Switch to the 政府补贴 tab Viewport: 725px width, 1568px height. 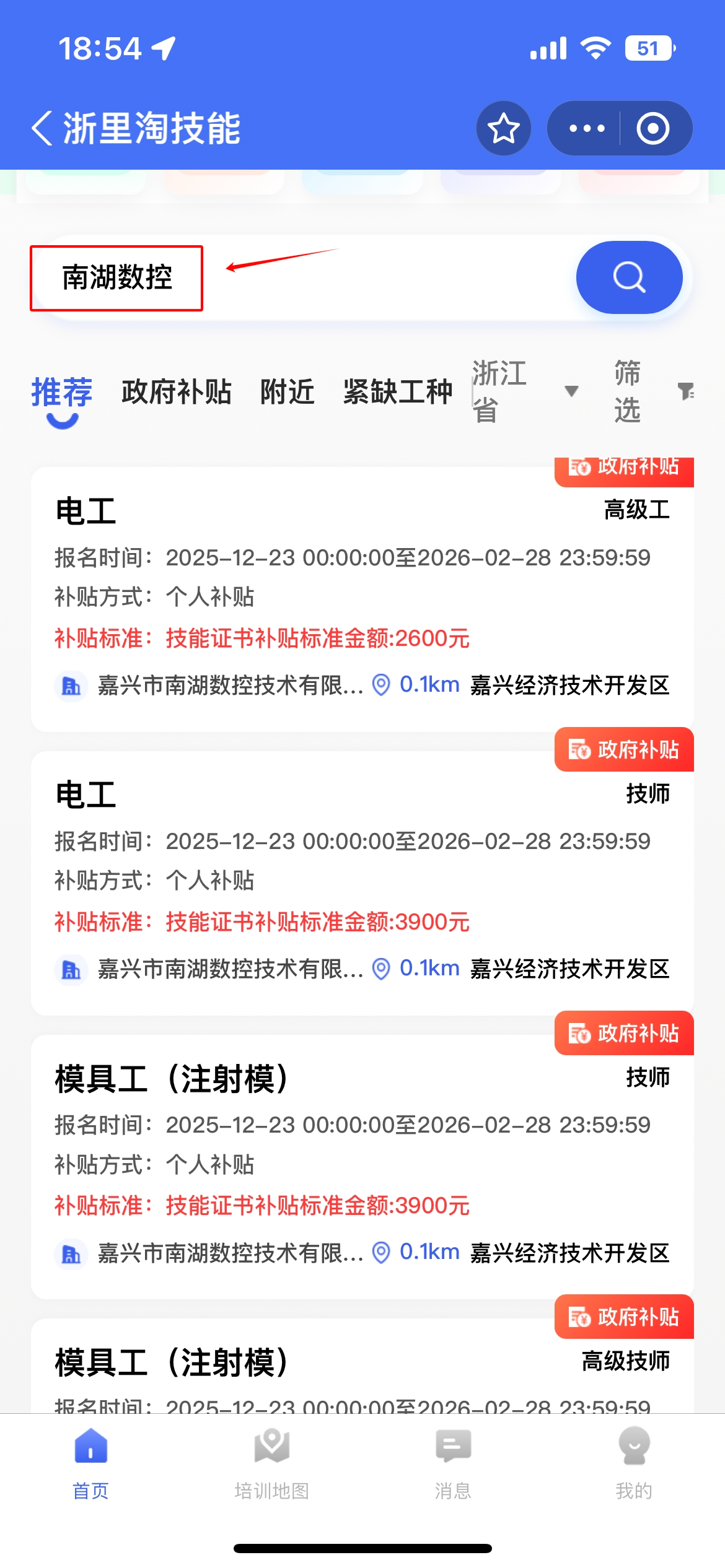pos(176,392)
